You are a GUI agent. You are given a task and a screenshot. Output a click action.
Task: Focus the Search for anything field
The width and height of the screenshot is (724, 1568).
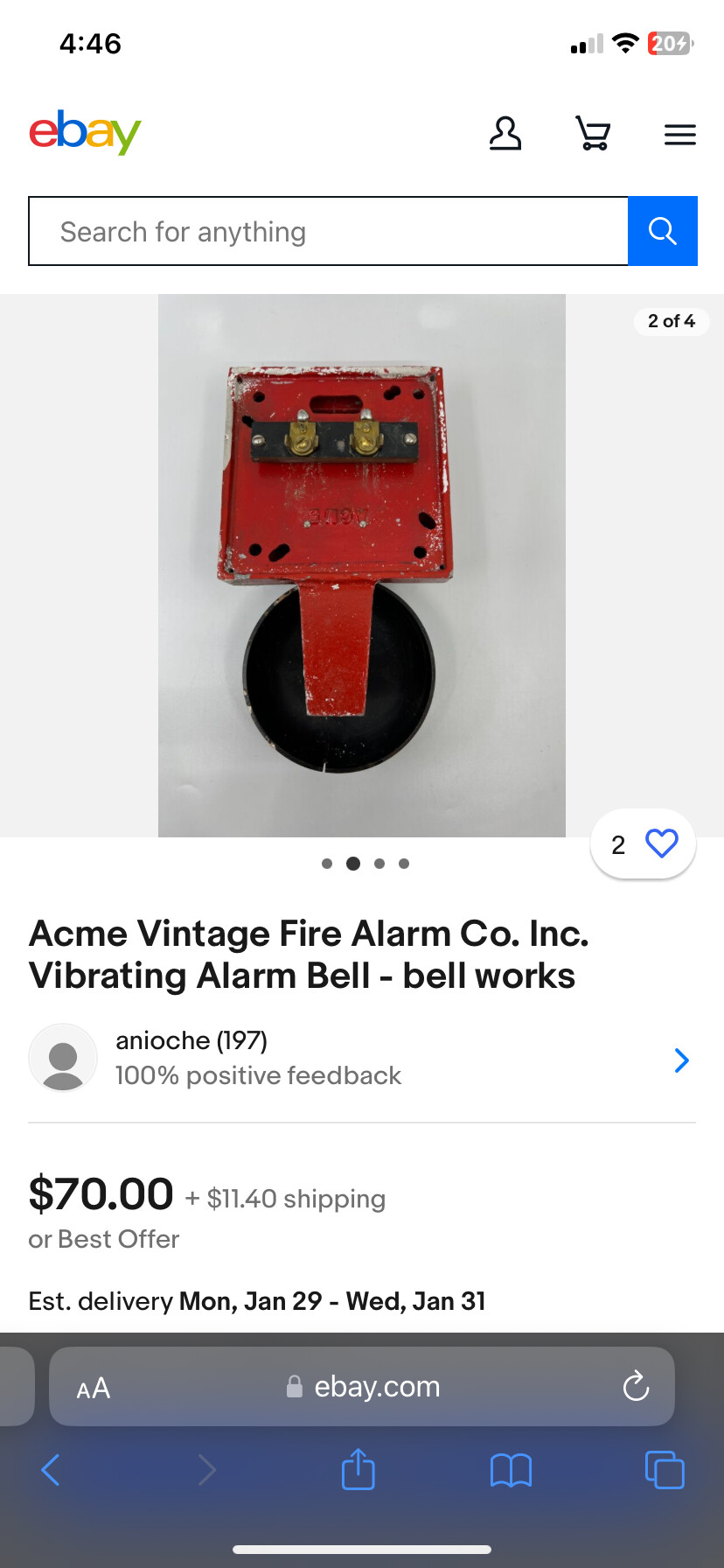pyautogui.click(x=328, y=232)
